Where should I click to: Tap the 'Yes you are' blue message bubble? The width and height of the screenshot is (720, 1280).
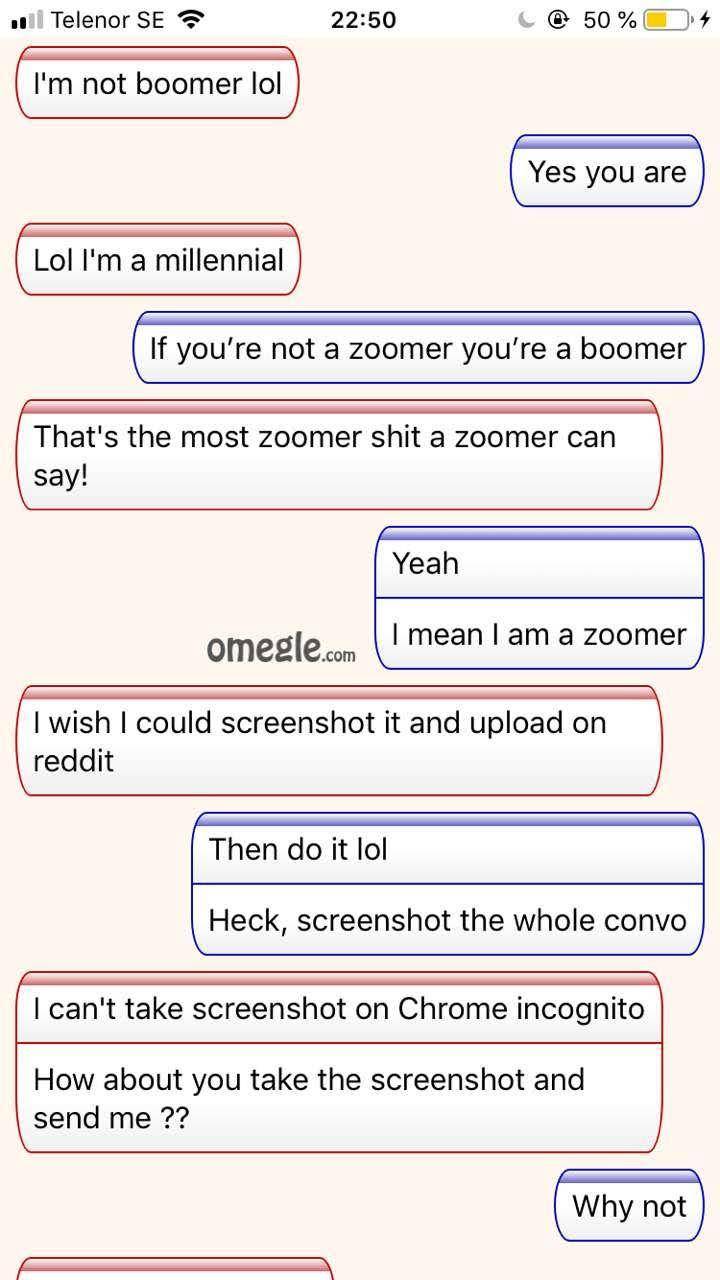607,172
